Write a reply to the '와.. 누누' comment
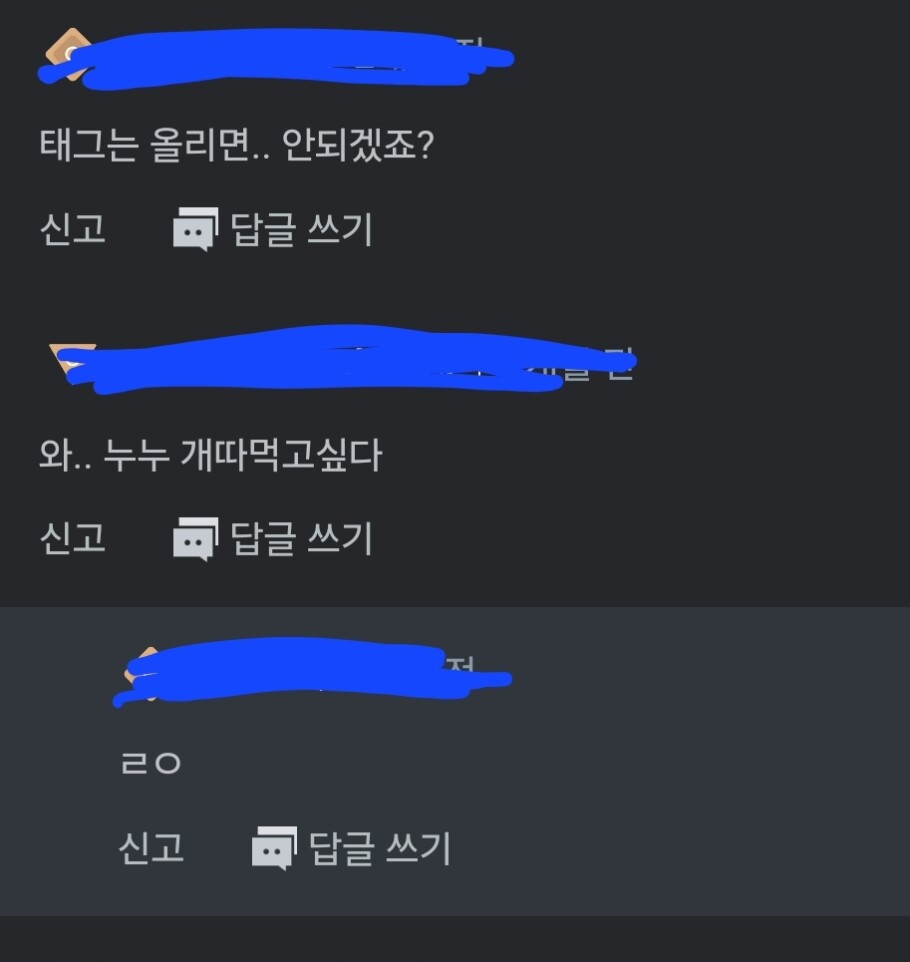The image size is (910, 962). [273, 539]
